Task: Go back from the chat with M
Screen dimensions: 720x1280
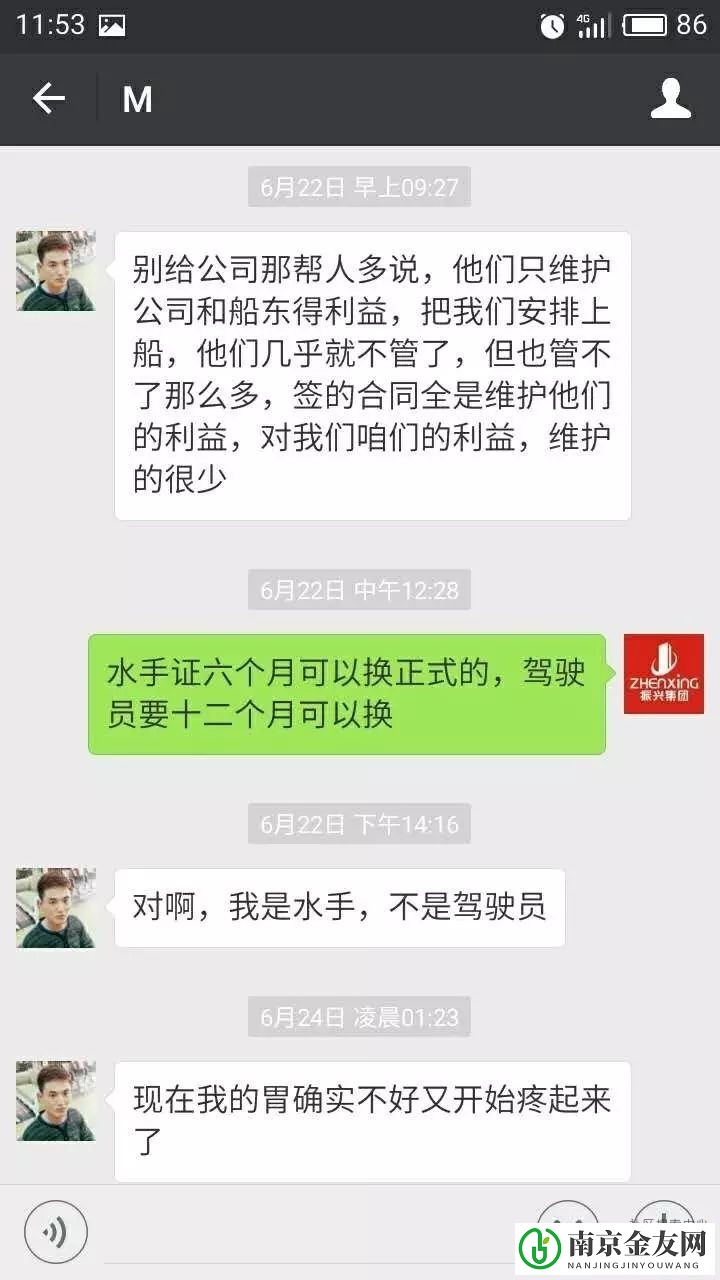Action: [48, 99]
